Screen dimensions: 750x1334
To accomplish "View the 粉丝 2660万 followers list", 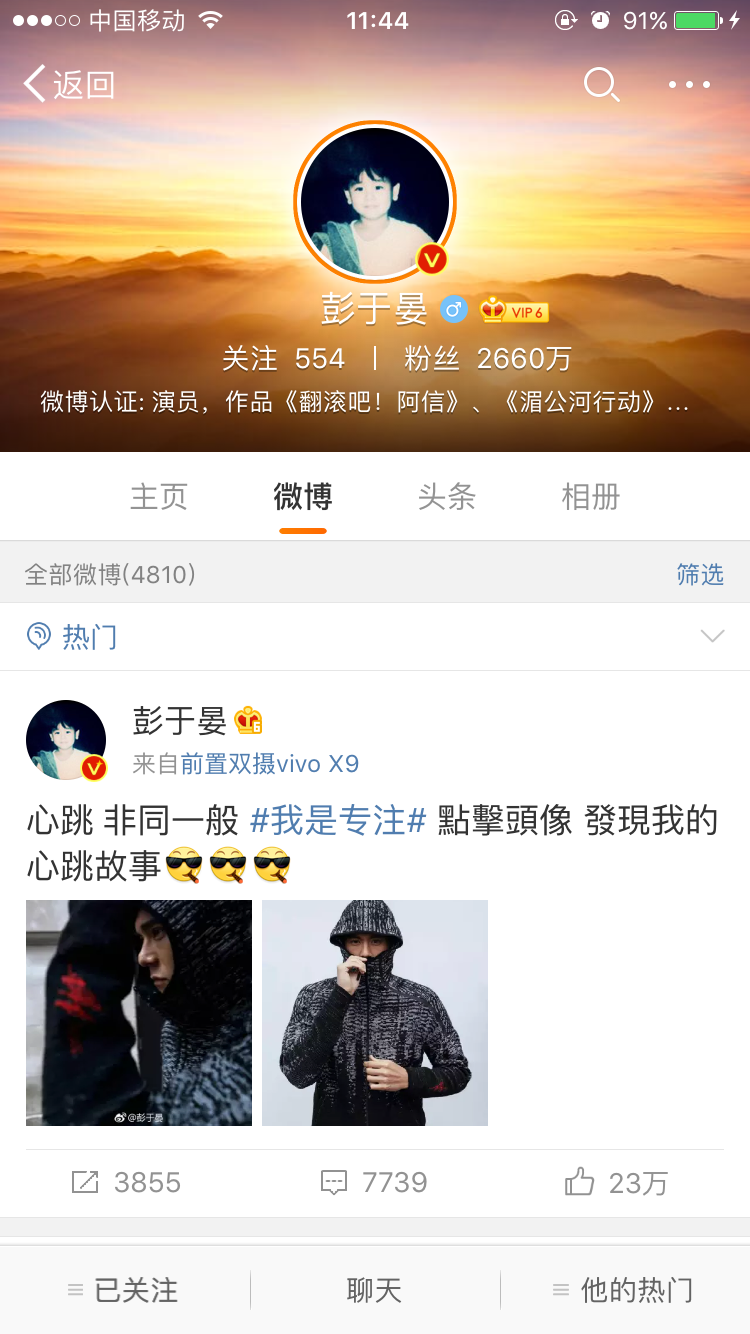I will click(488, 358).
